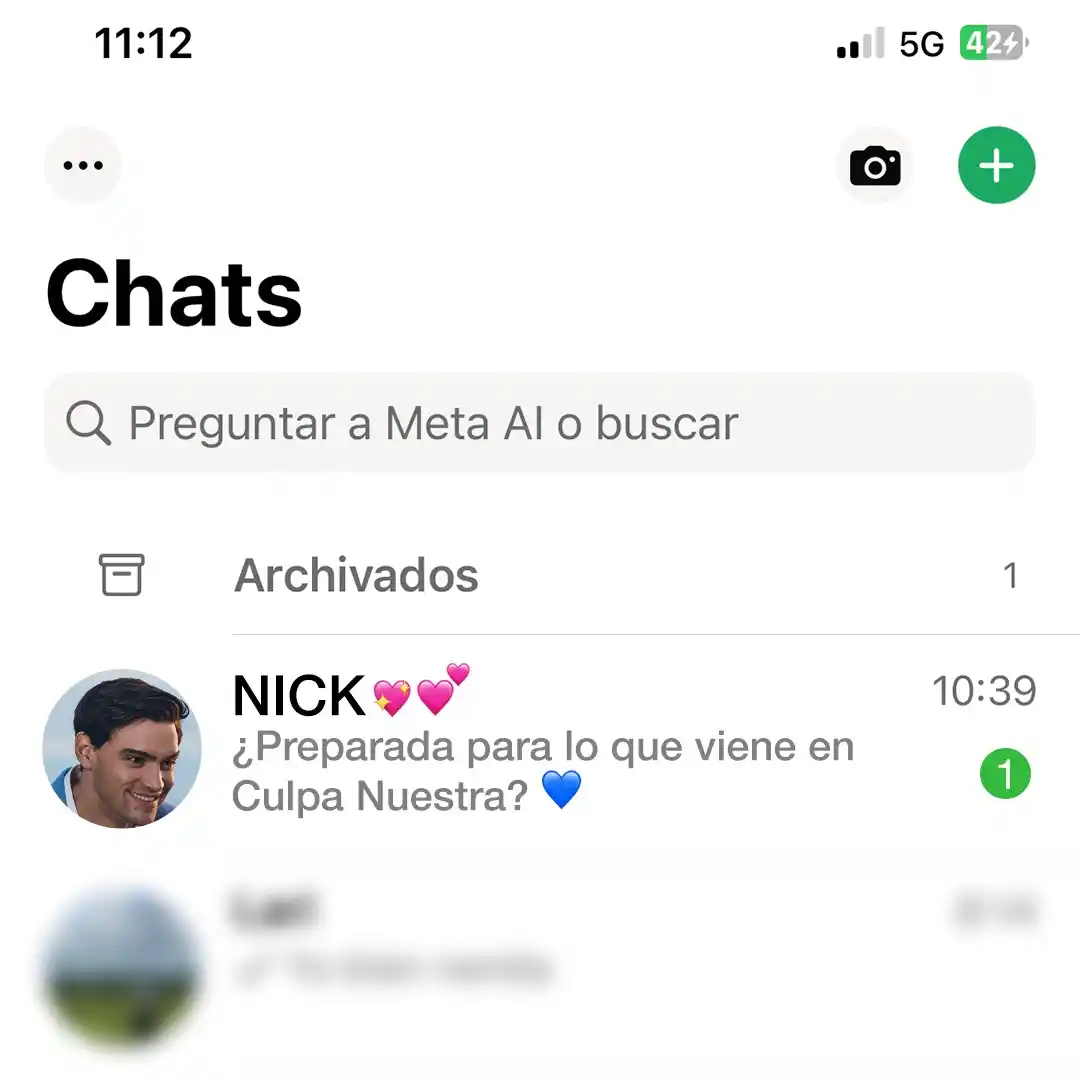Tap the Preguntar a Meta AI search field
Screen dimensions: 1080x1080
[540, 423]
